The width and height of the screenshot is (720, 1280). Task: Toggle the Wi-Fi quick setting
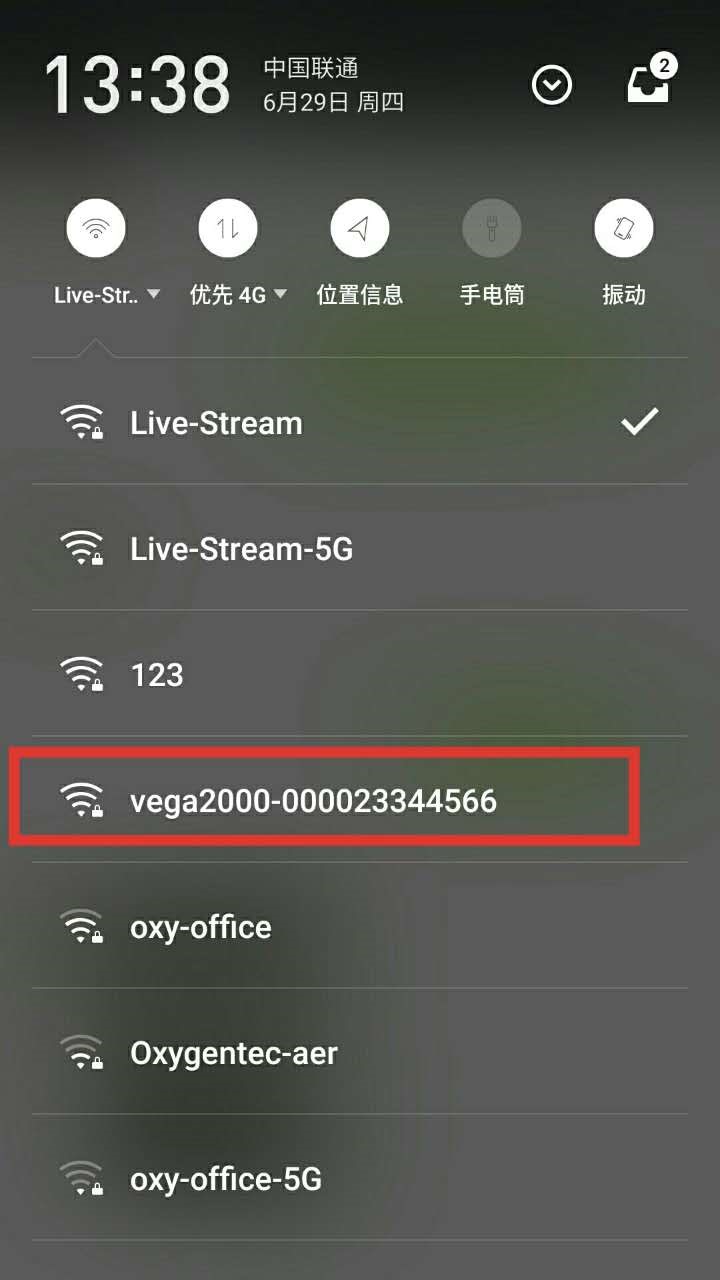[x=96, y=228]
